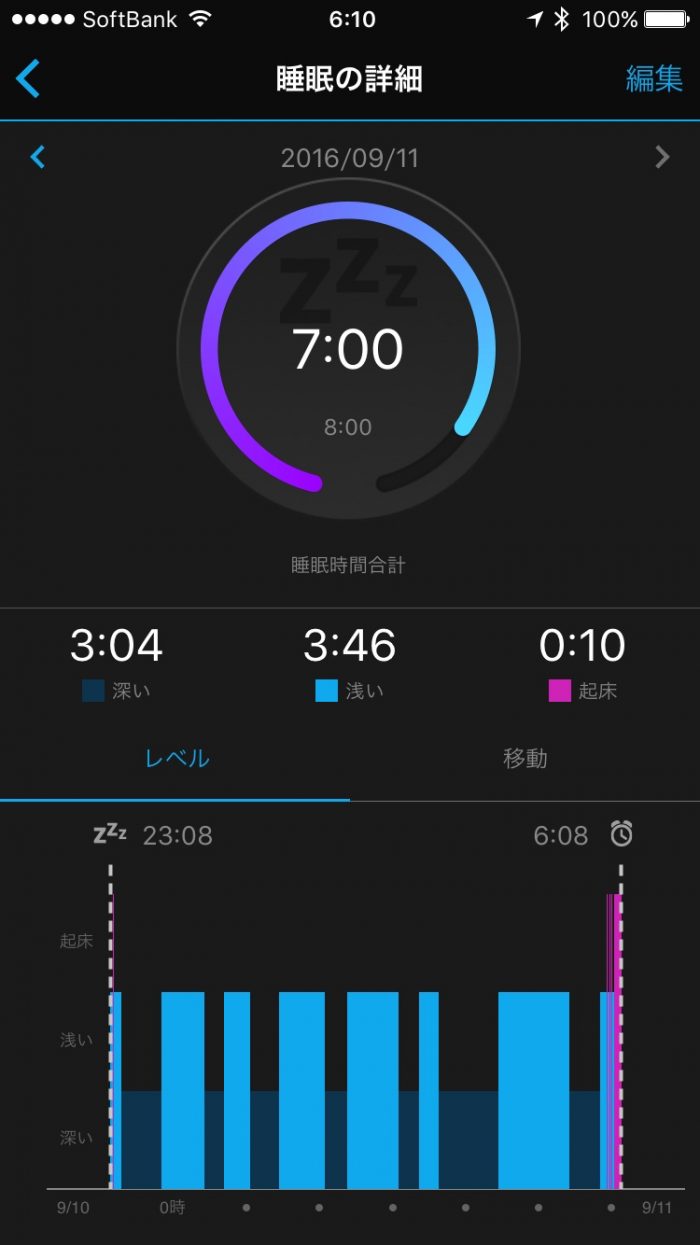700x1245 pixels.
Task: Go back from the sleep details screen
Action: (x=28, y=78)
